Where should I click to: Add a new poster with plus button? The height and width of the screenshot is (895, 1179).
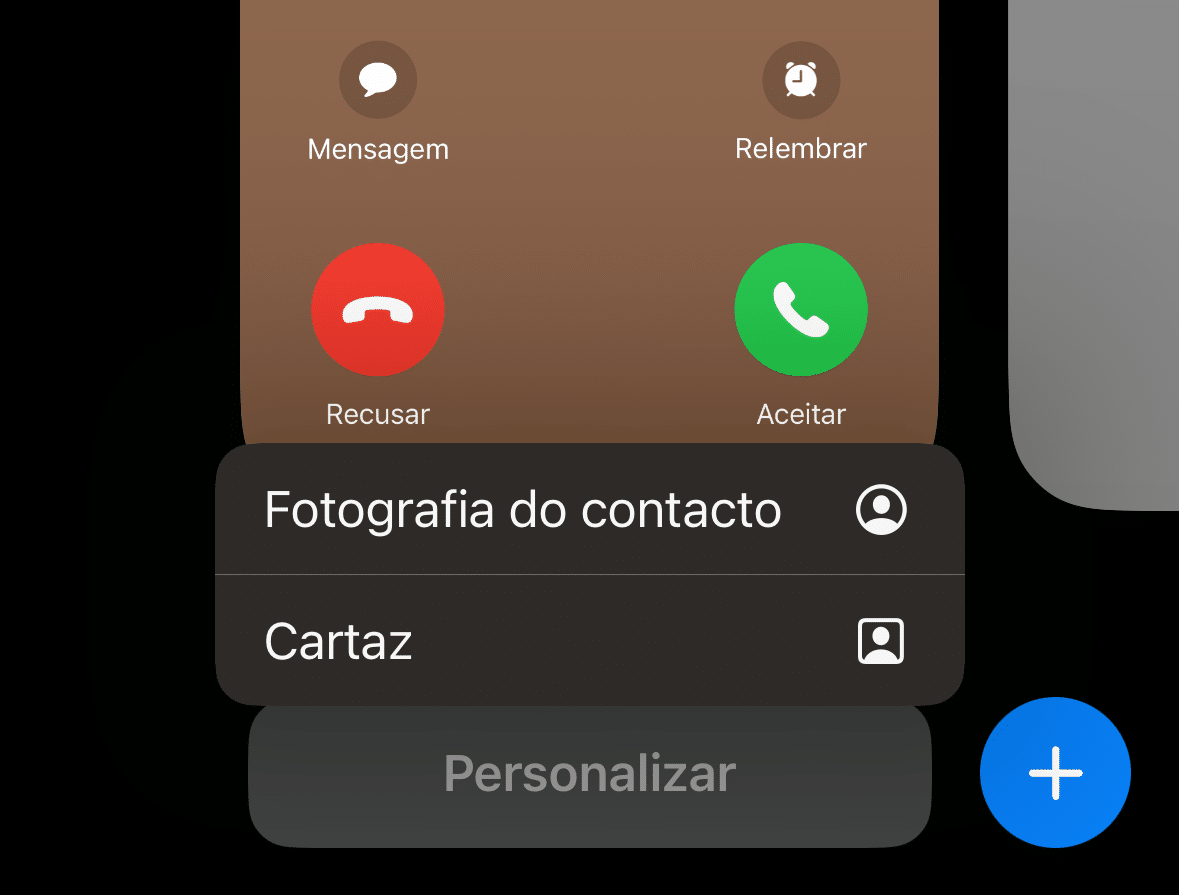1055,773
